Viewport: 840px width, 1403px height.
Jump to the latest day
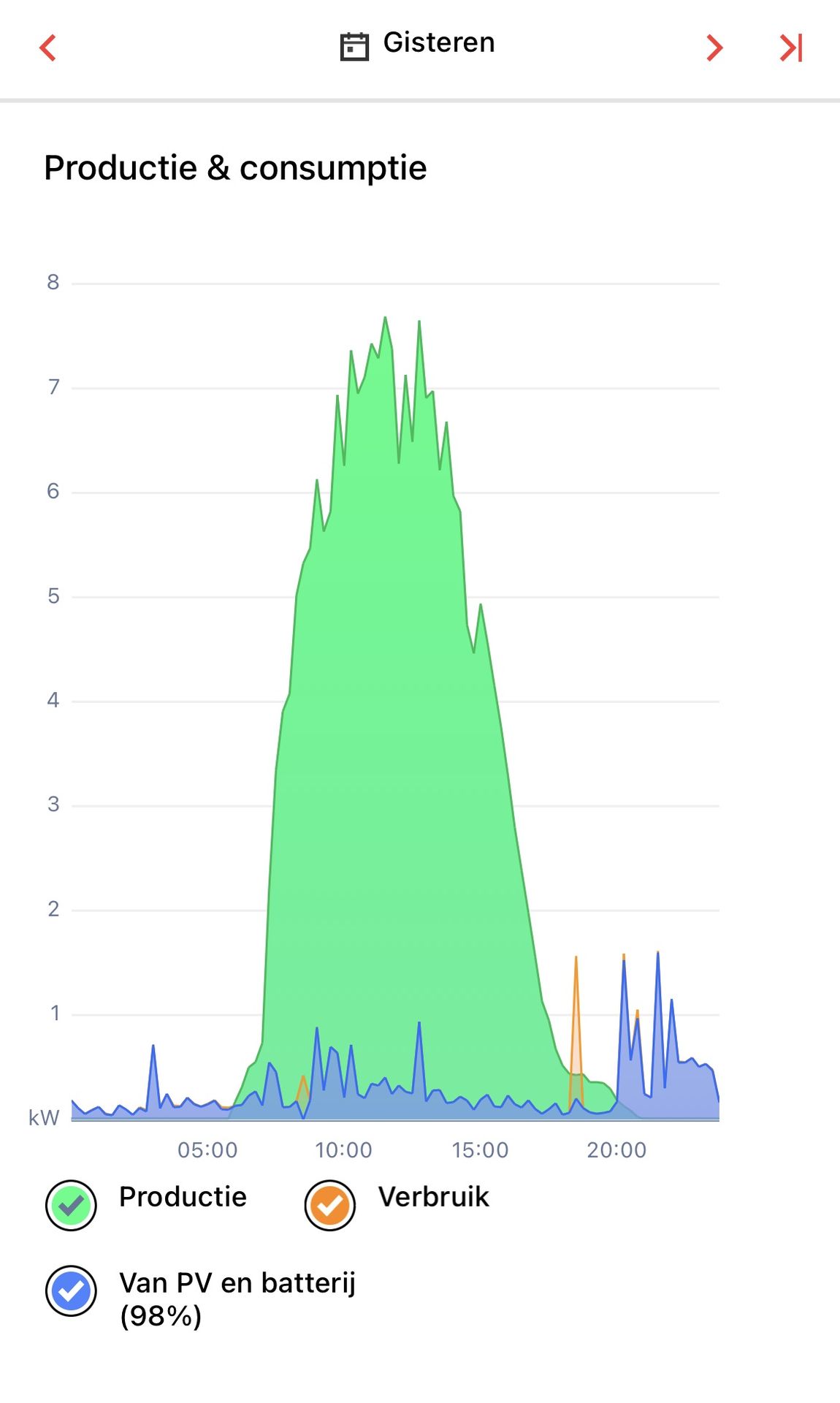791,48
